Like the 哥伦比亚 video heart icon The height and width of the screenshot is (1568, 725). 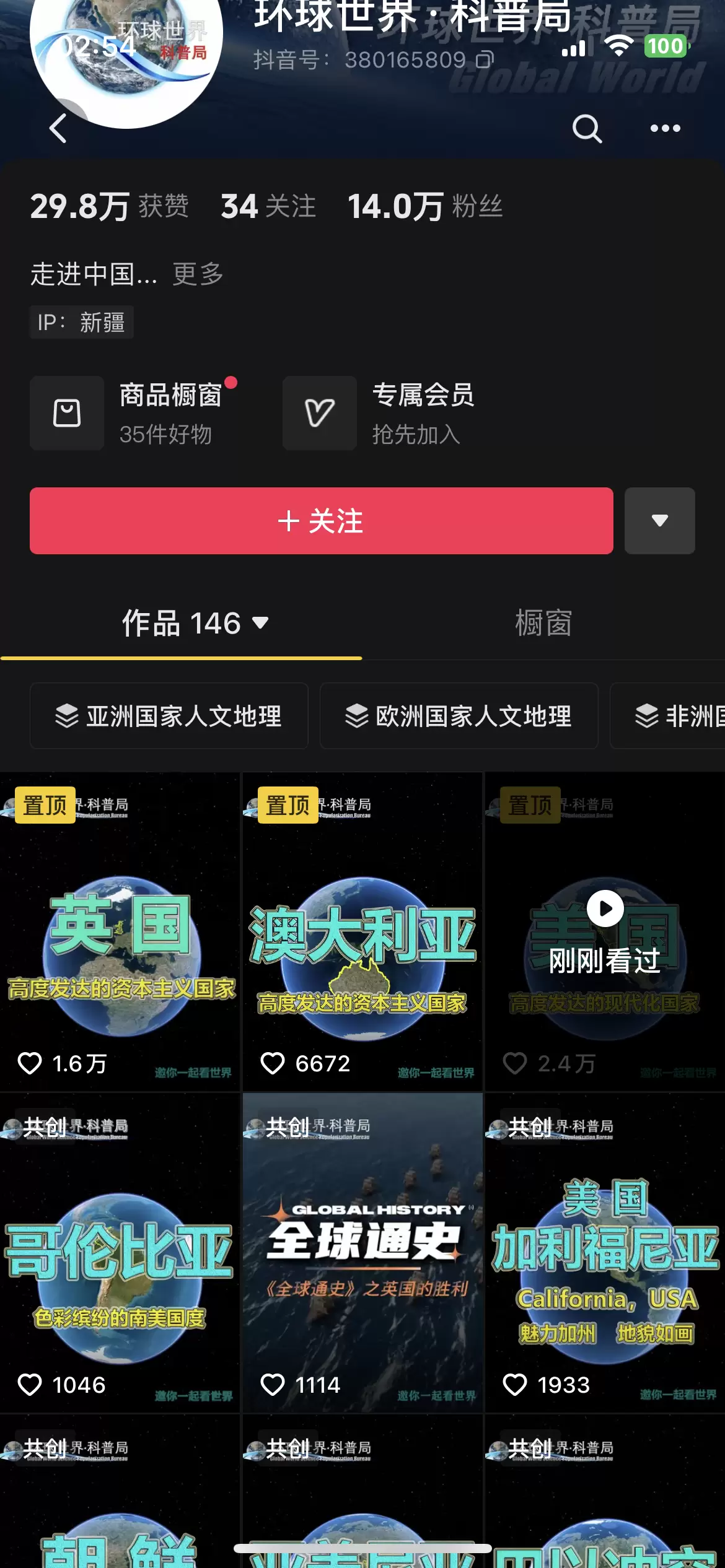pyautogui.click(x=30, y=1385)
